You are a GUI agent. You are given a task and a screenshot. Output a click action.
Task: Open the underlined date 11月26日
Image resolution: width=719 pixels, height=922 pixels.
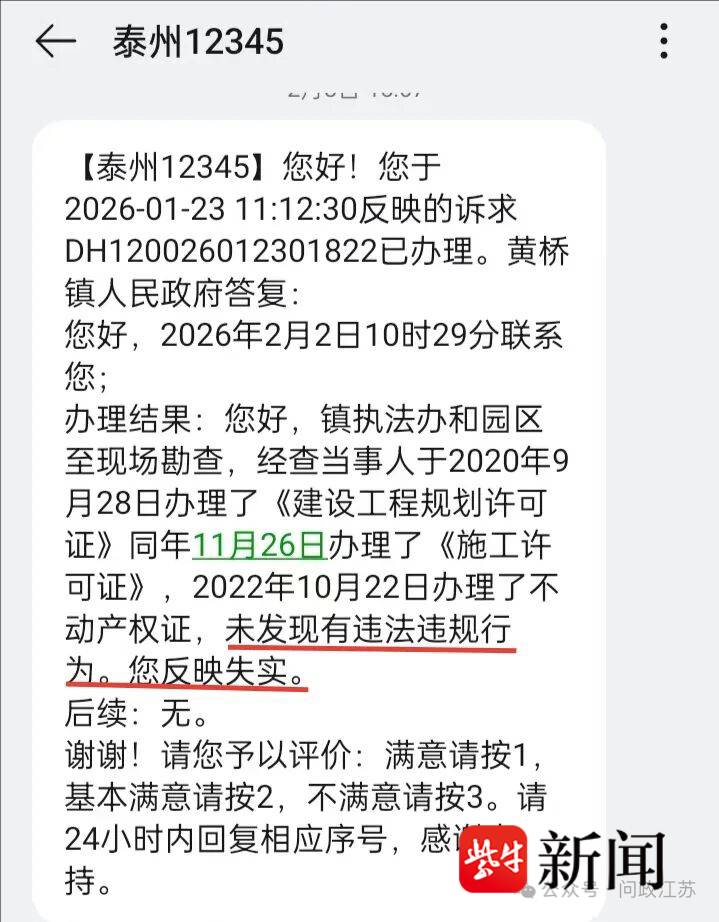pos(259,545)
